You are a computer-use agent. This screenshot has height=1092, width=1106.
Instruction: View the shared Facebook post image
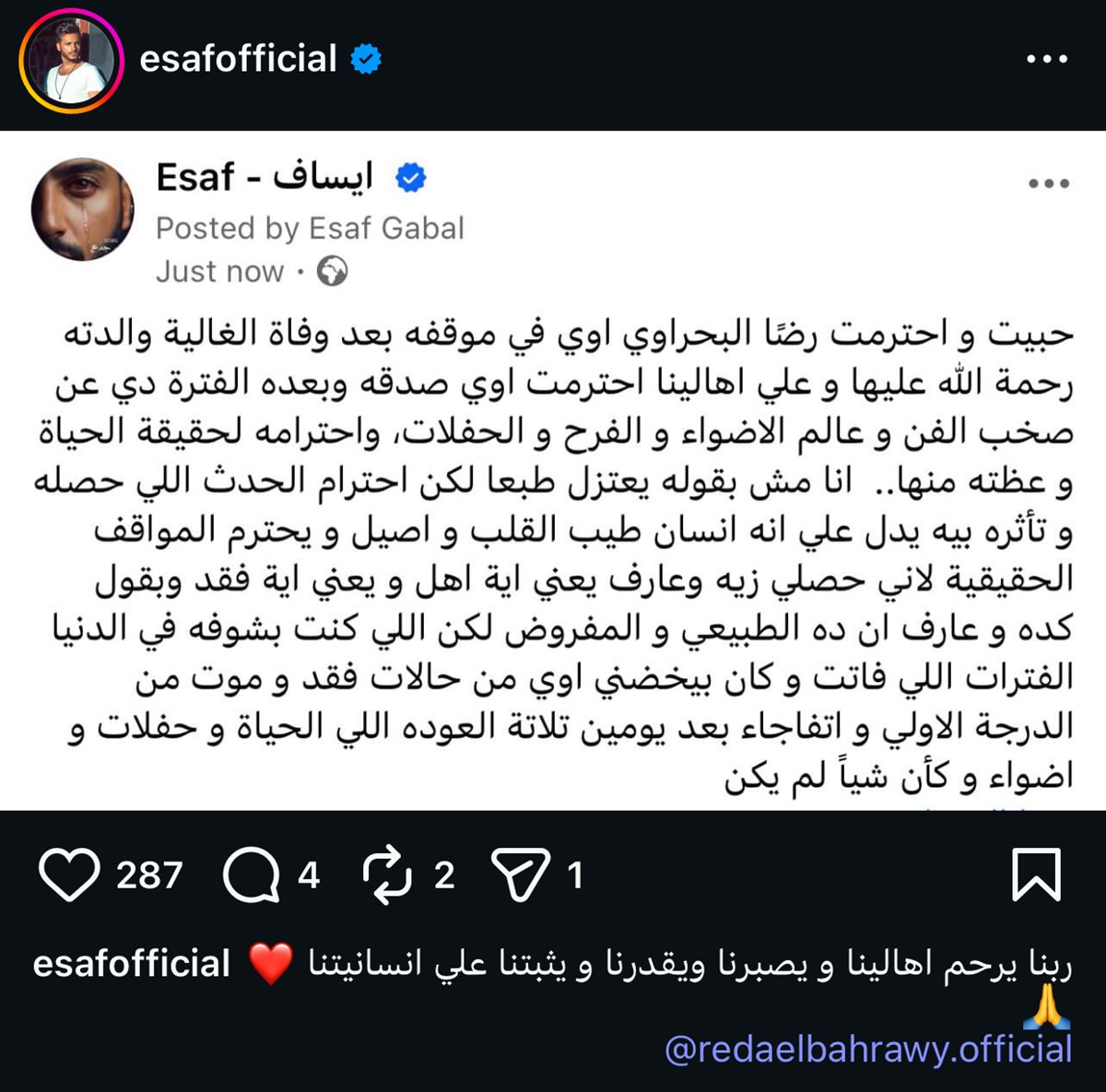click(553, 470)
